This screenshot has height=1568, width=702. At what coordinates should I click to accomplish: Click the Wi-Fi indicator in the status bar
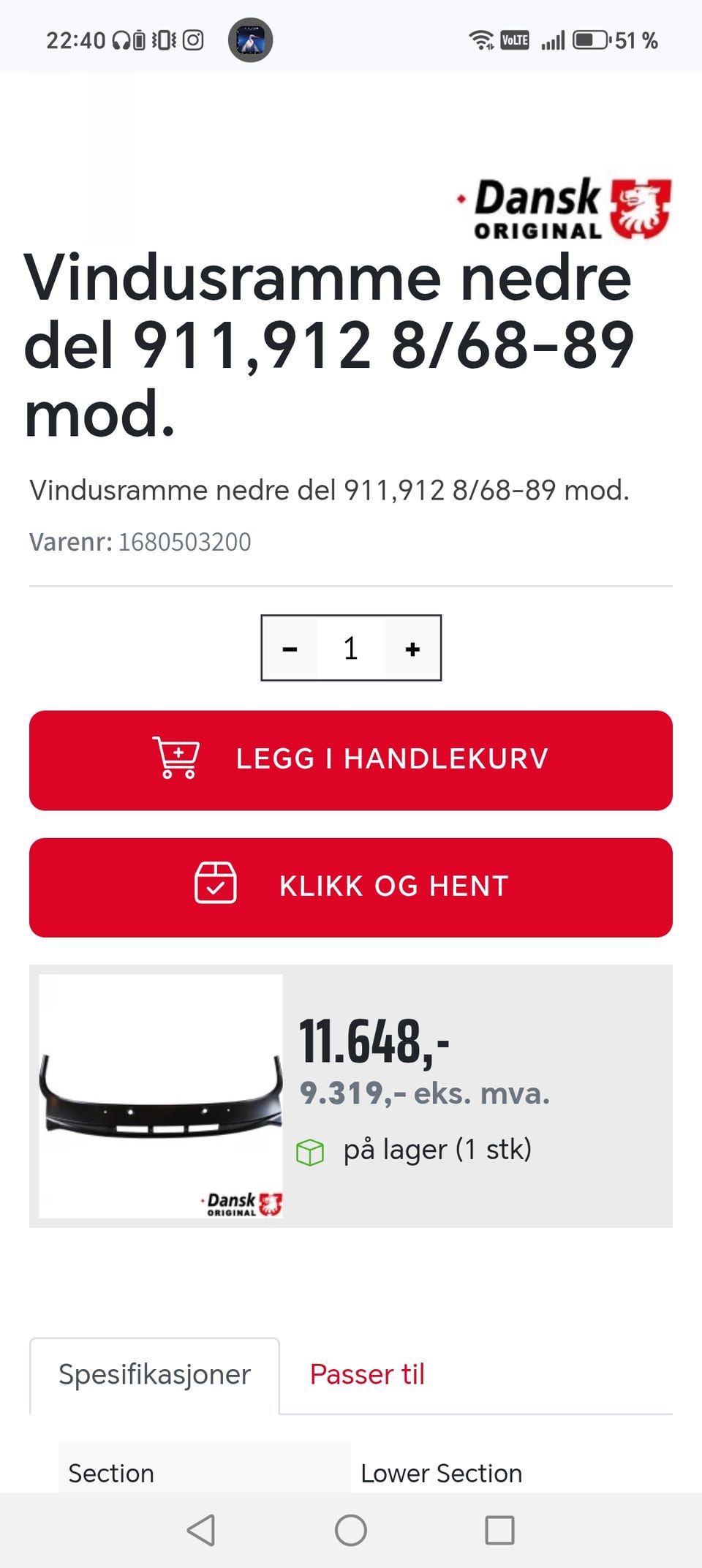(482, 40)
